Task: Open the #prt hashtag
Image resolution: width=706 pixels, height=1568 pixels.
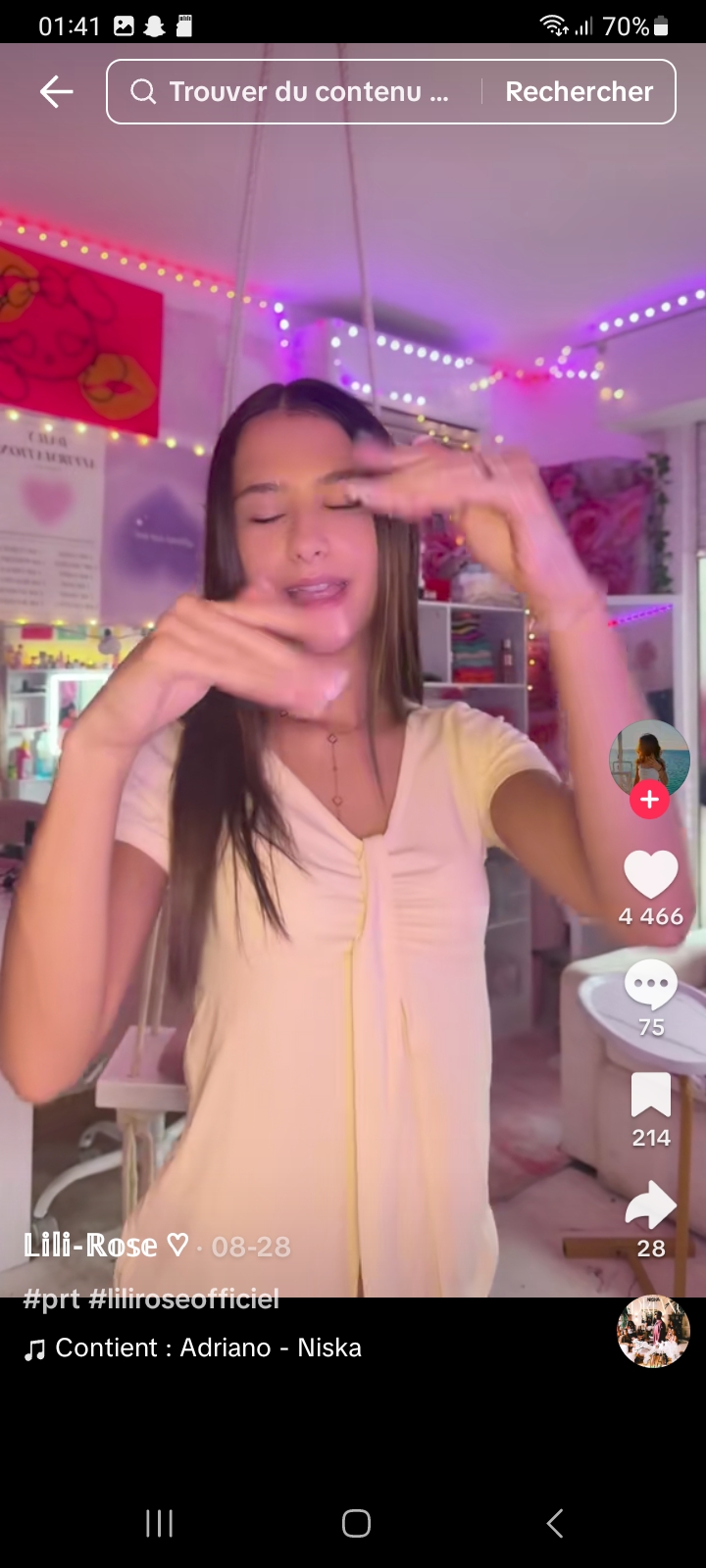Action: pyautogui.click(x=51, y=1299)
